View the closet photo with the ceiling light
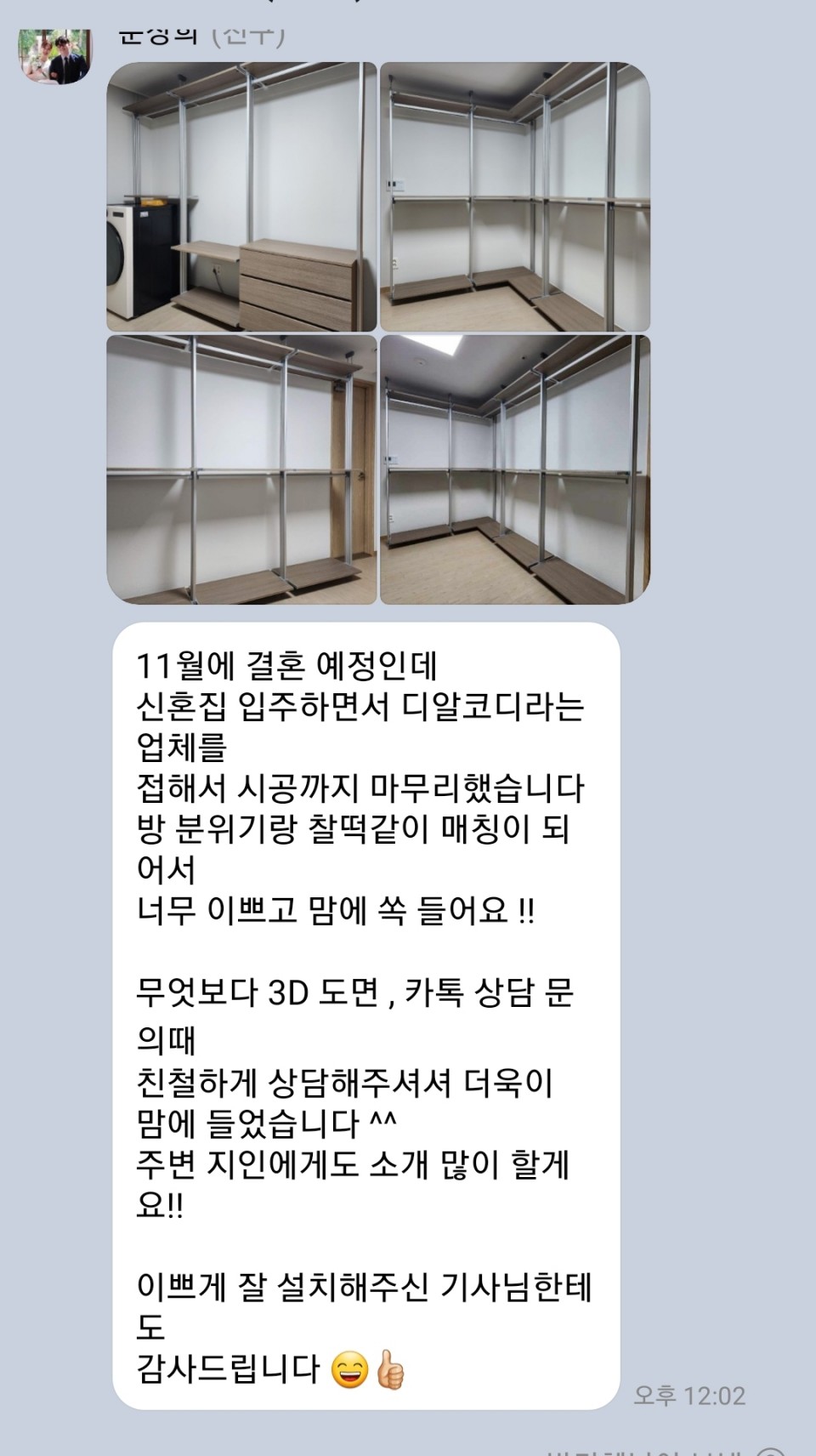The width and height of the screenshot is (816, 1456). [514, 469]
